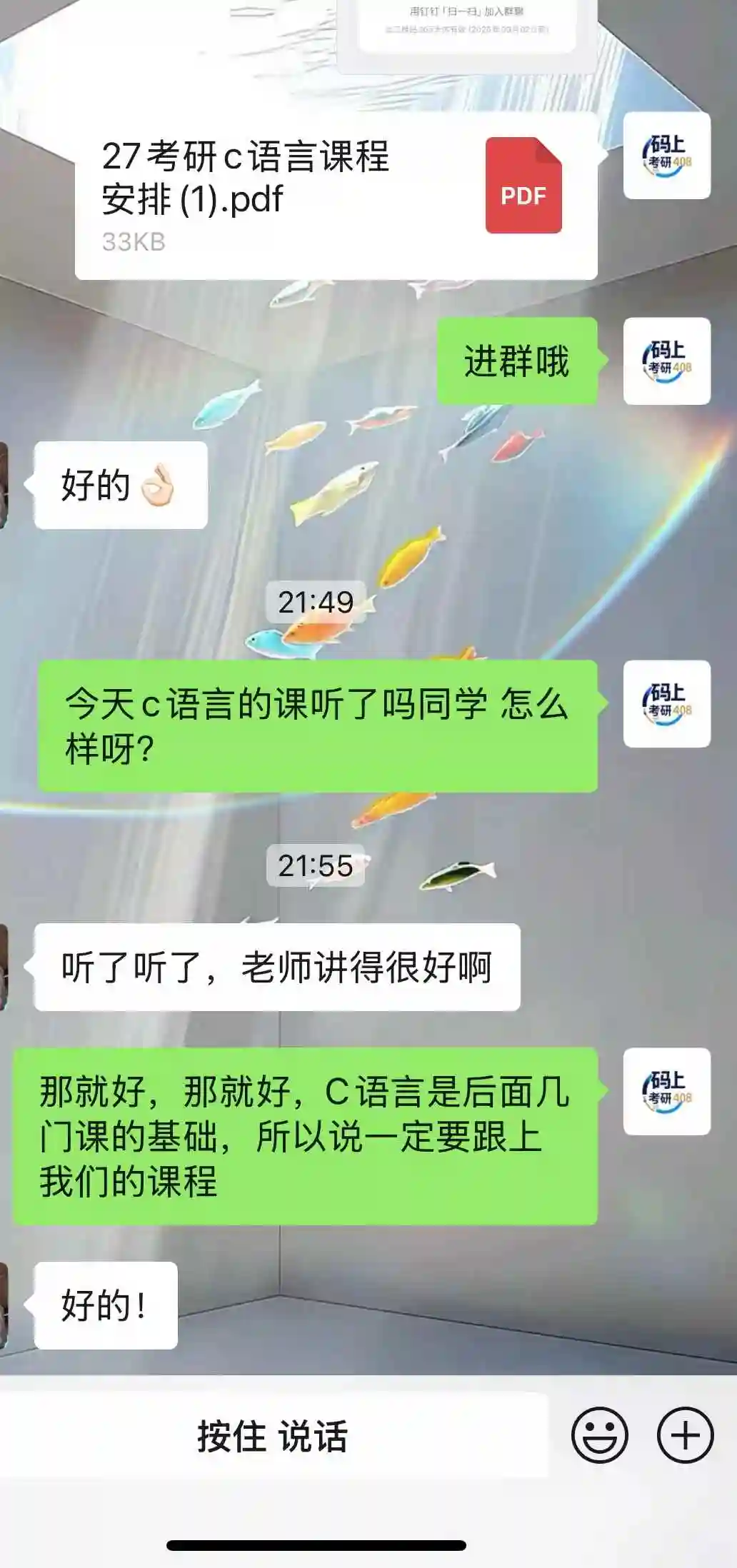Tap the contact avatar beside 听了听了 message
This screenshot has width=737, height=1568.
(4, 968)
